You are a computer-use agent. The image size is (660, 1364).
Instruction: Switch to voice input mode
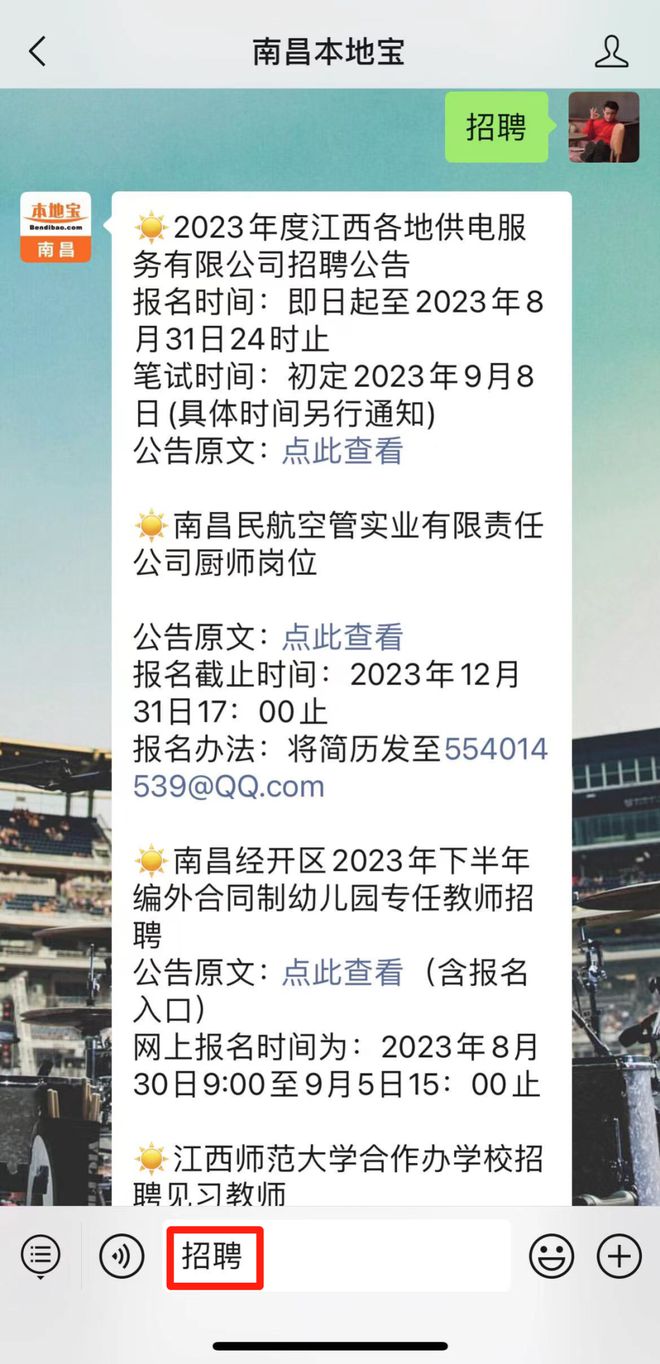click(x=121, y=1256)
